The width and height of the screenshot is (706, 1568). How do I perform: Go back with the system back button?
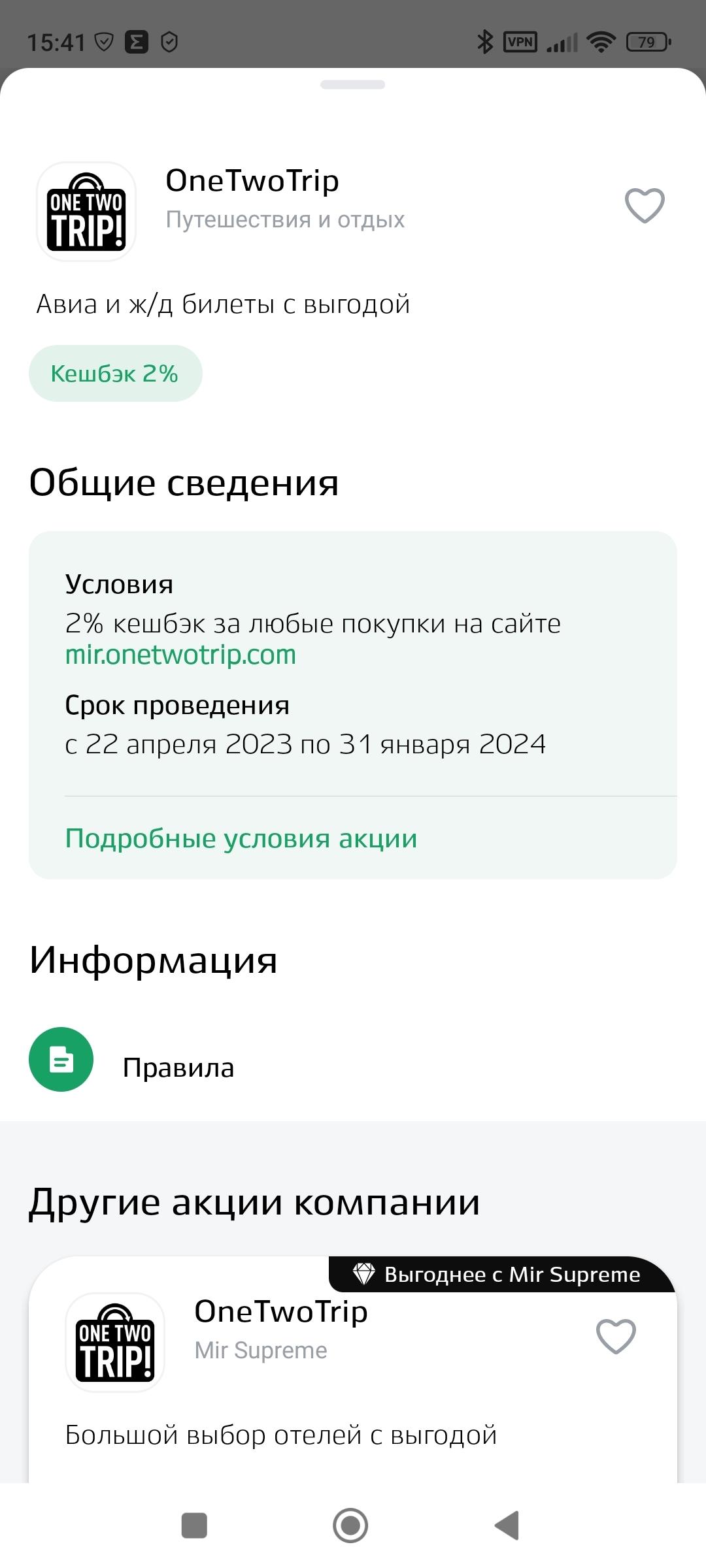(x=507, y=1526)
